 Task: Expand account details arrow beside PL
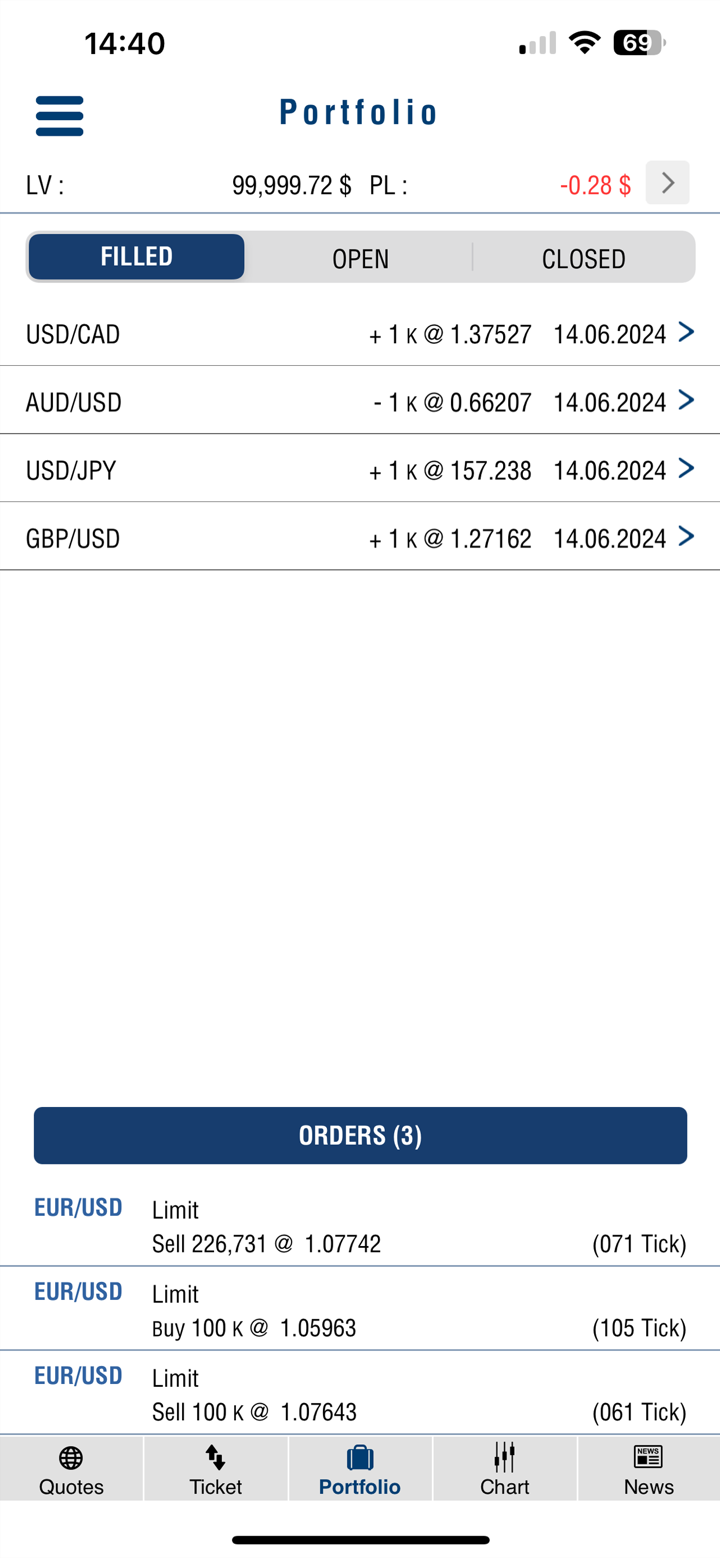tap(667, 183)
